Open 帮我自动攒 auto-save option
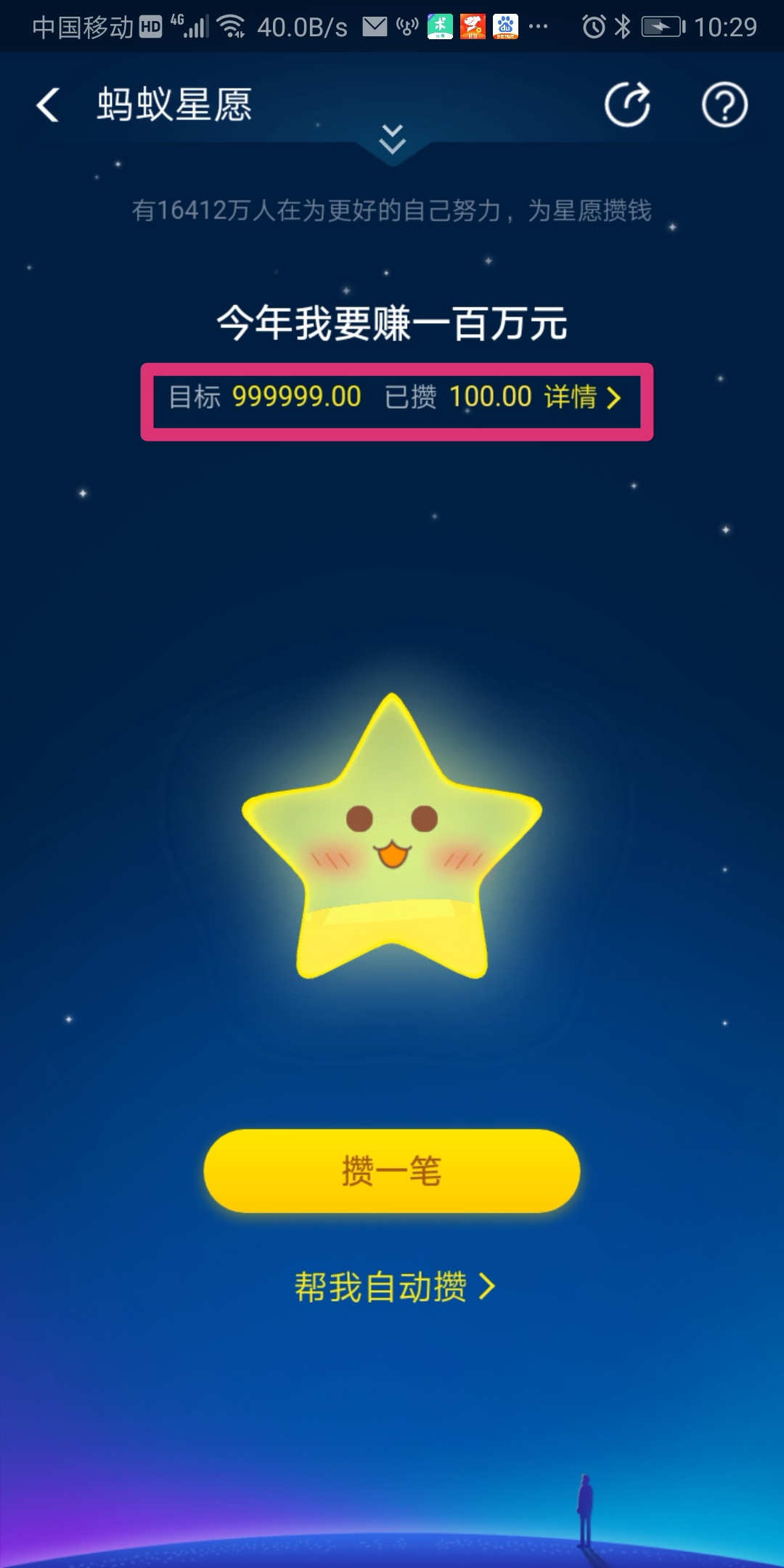The width and height of the screenshot is (784, 1568). click(x=394, y=1287)
